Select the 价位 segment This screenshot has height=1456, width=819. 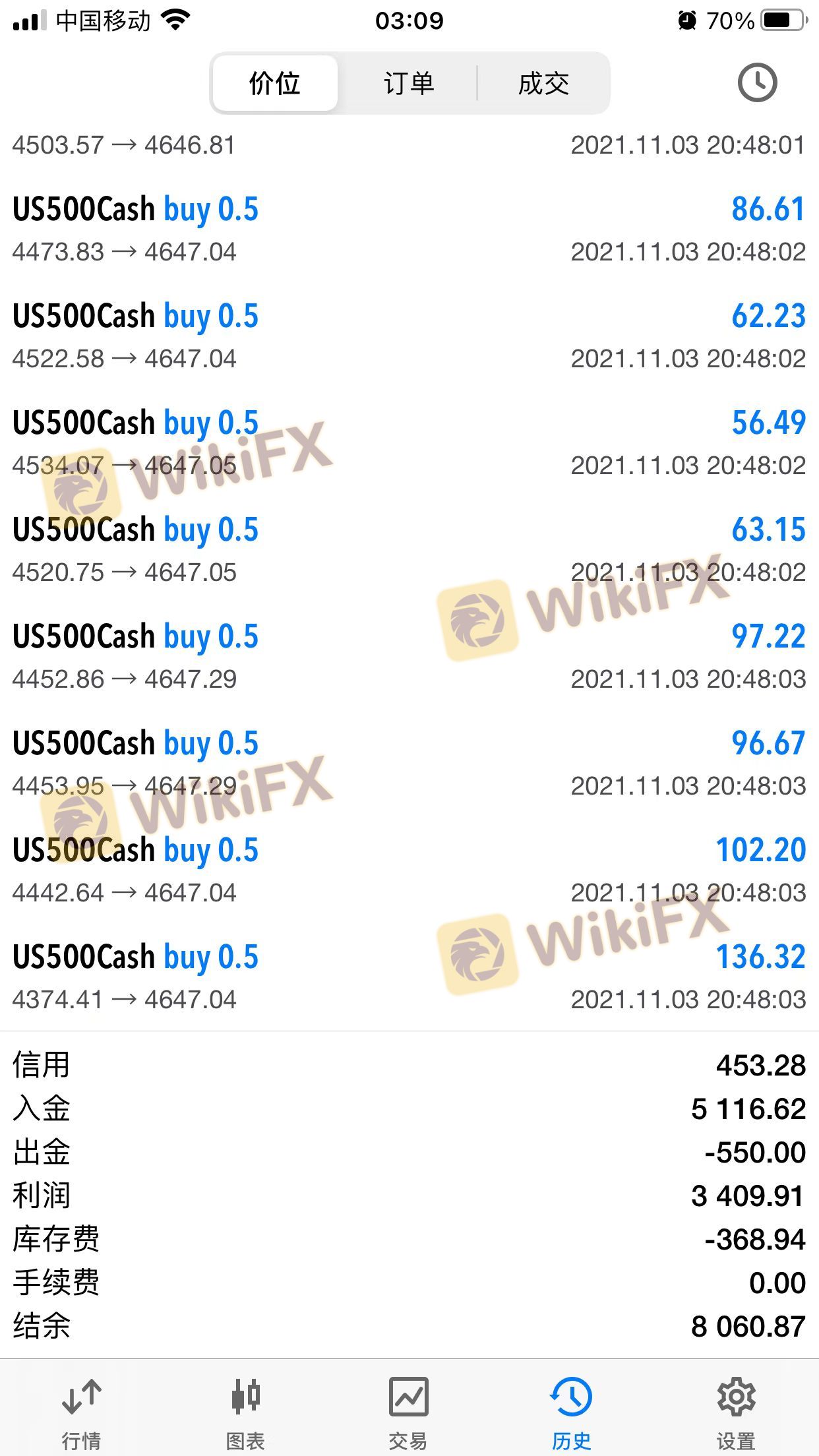275,84
